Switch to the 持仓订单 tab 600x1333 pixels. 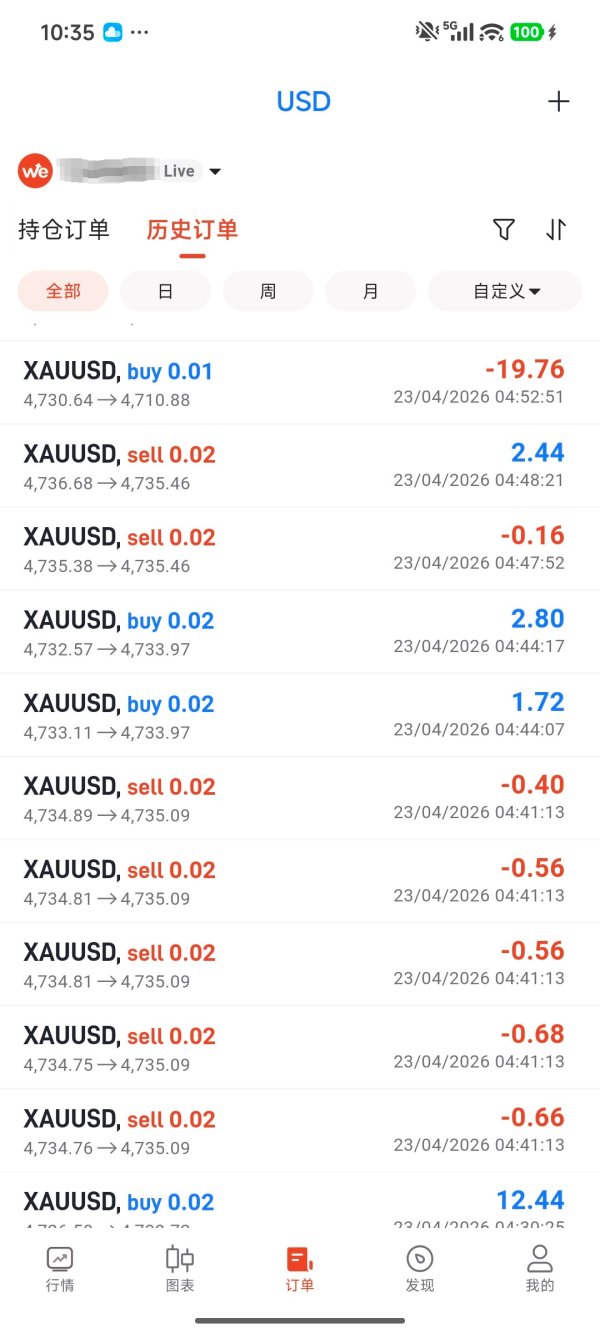[x=64, y=230]
